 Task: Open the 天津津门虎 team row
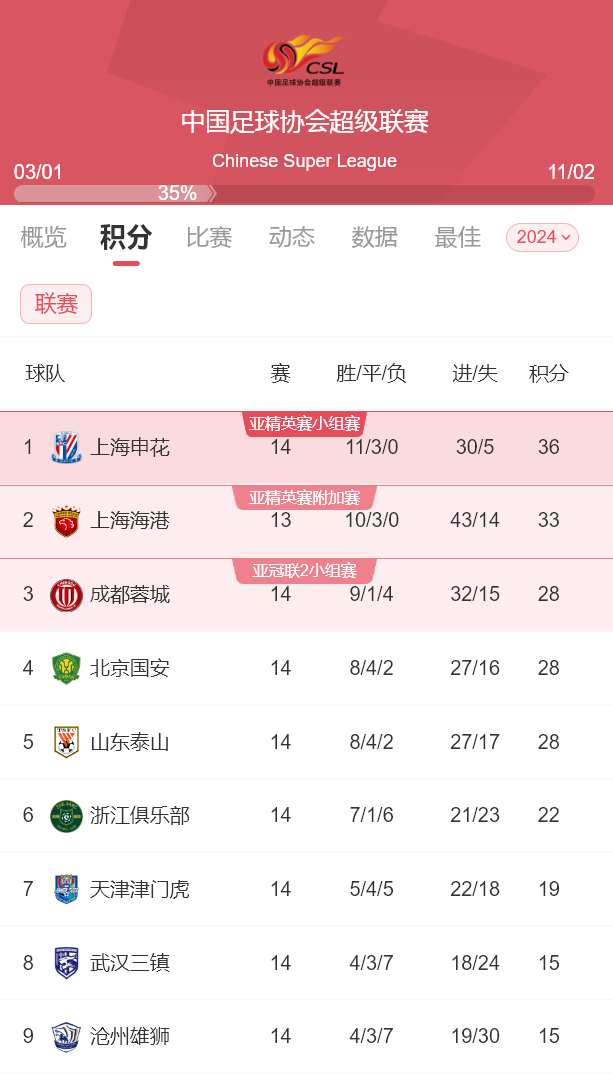click(306, 889)
